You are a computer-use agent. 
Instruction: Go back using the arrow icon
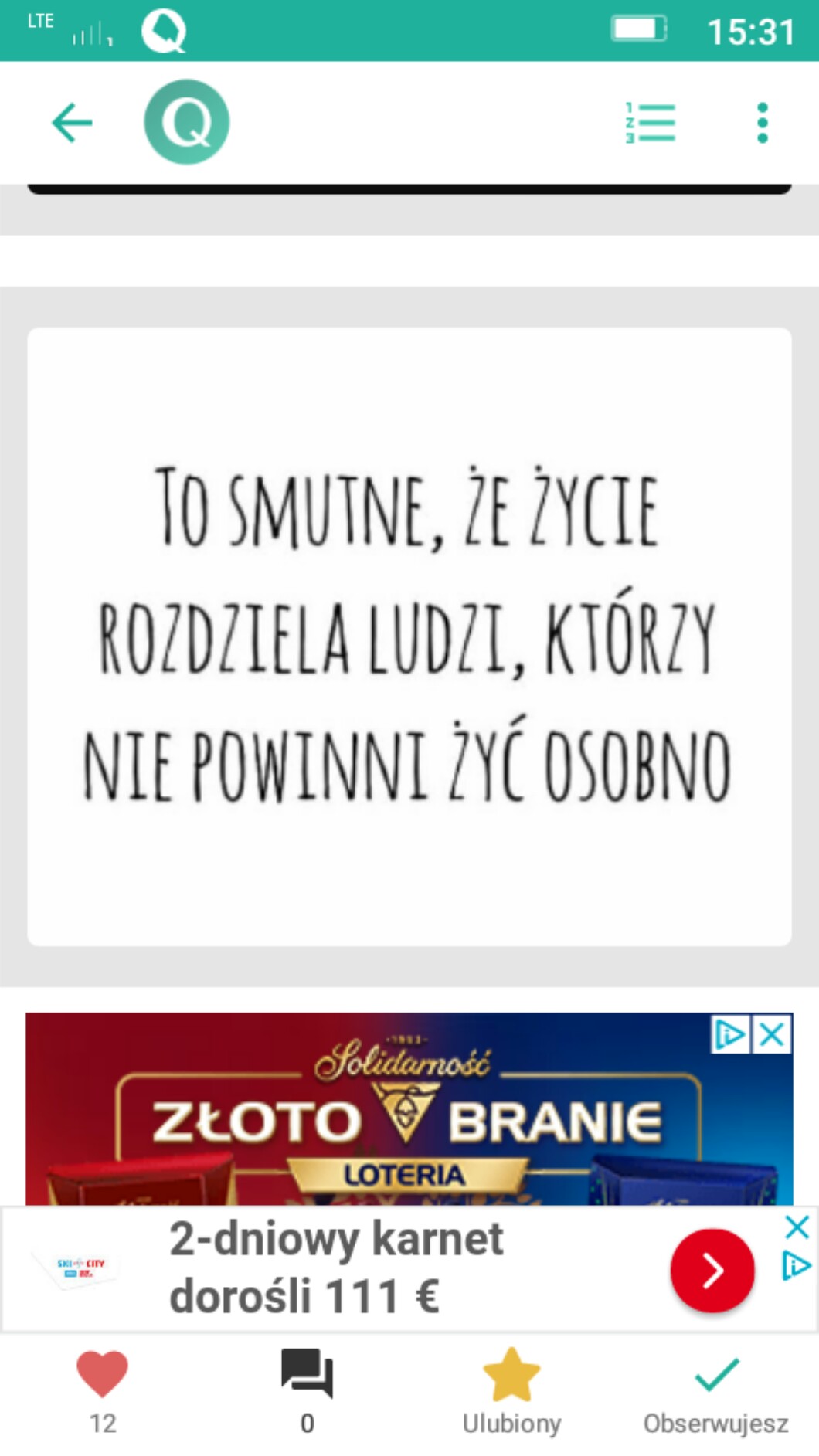coord(72,123)
